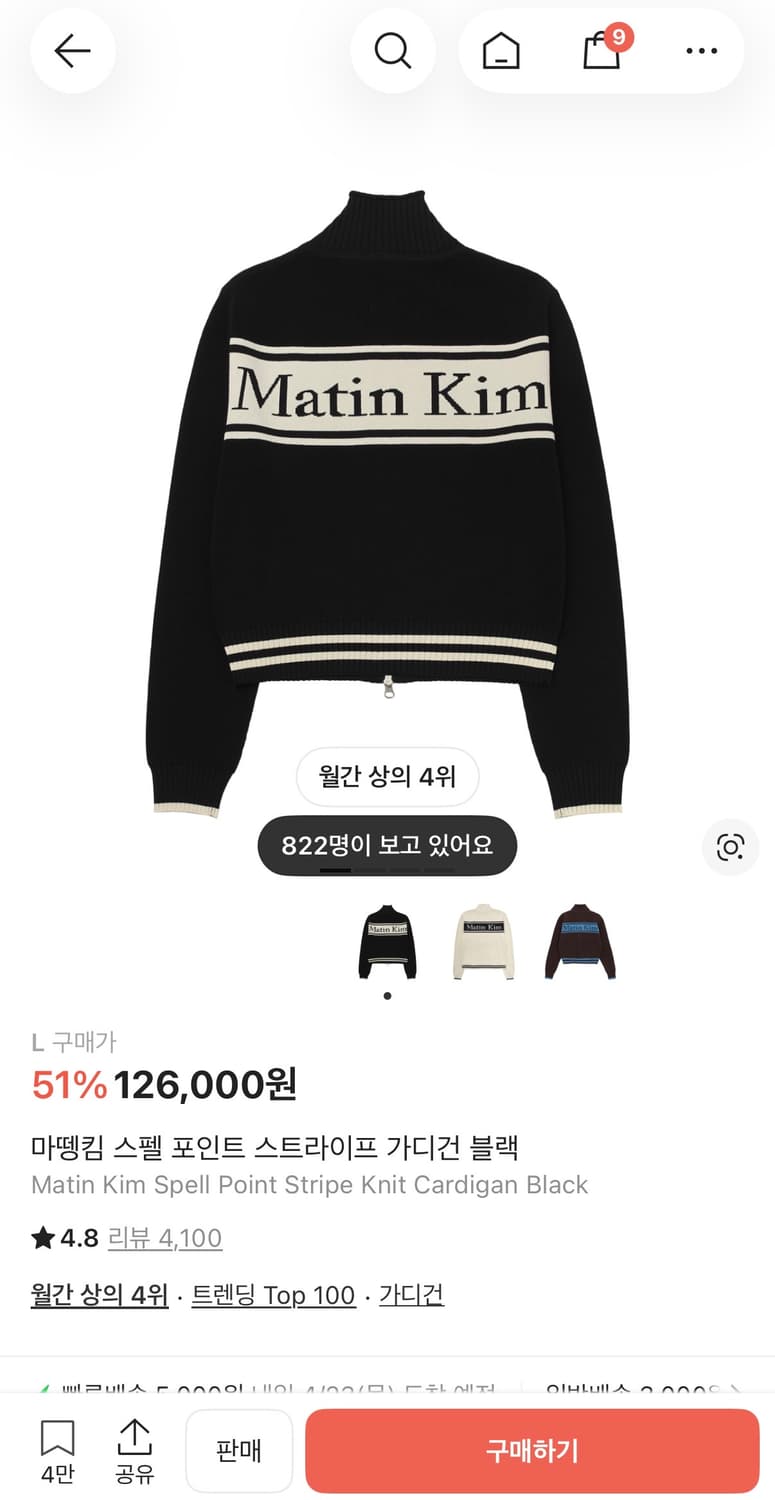
Task: Tap the star rating icon
Action: (44, 1236)
